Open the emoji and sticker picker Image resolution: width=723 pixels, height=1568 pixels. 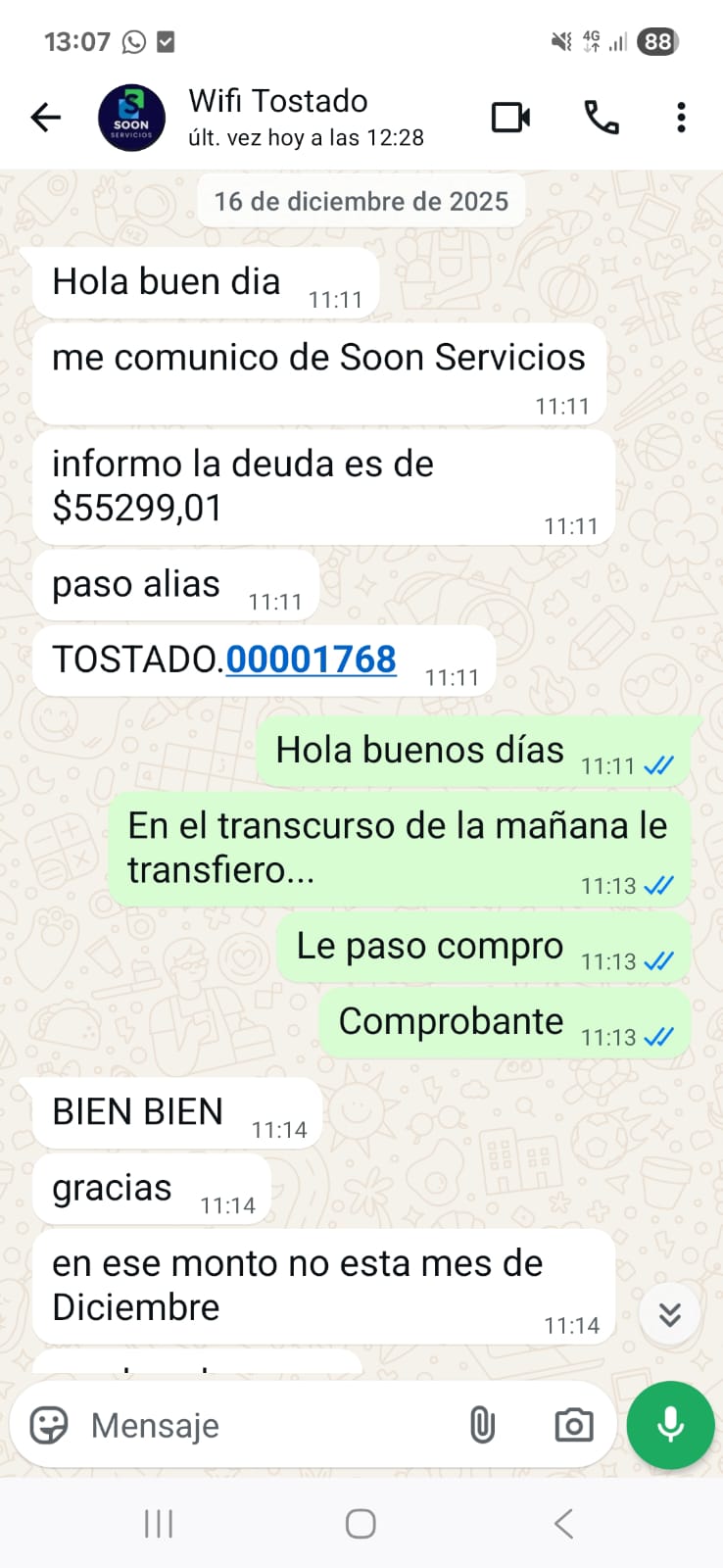49,1425
